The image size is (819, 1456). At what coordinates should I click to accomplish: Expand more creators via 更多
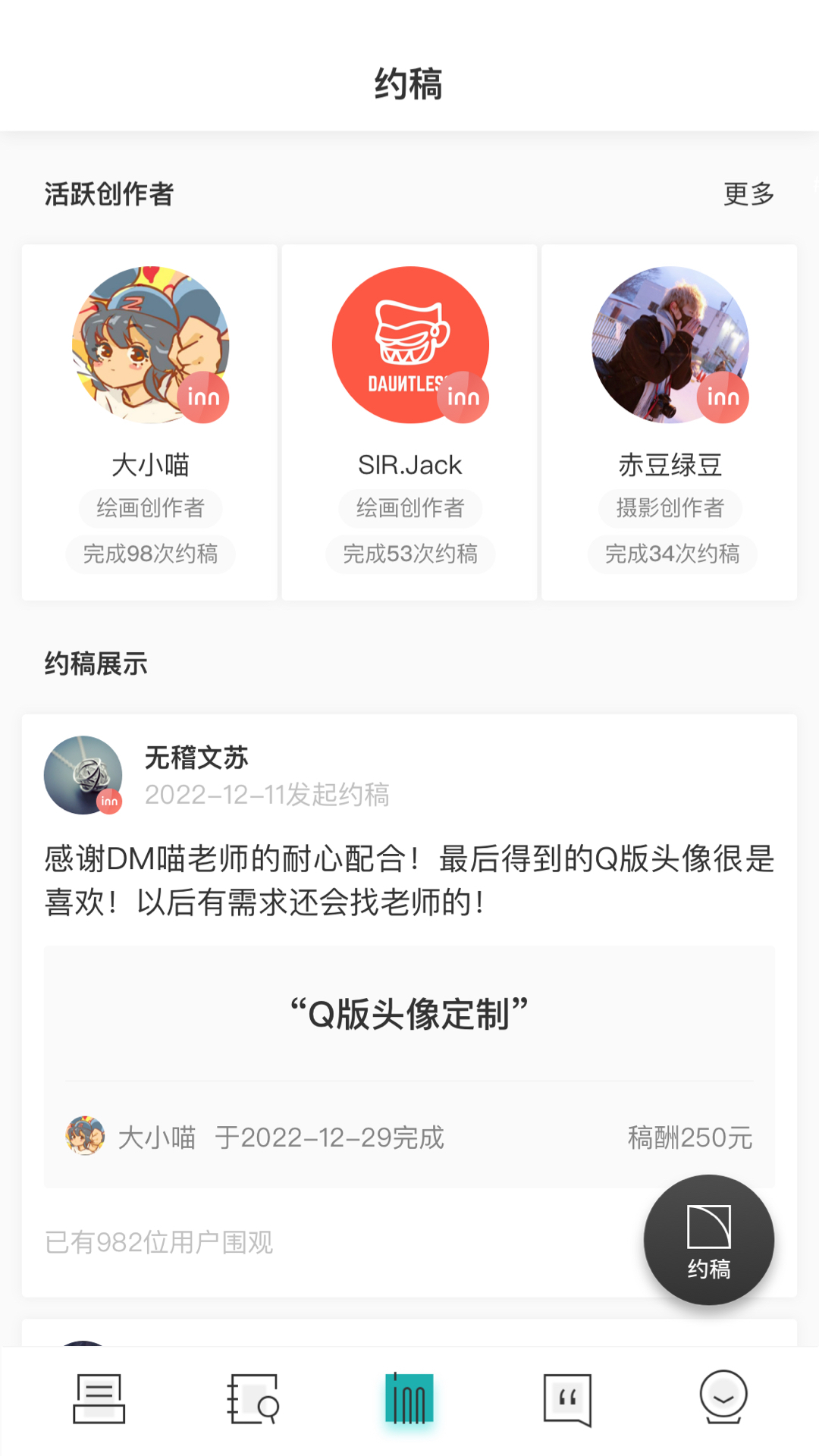pos(747,194)
